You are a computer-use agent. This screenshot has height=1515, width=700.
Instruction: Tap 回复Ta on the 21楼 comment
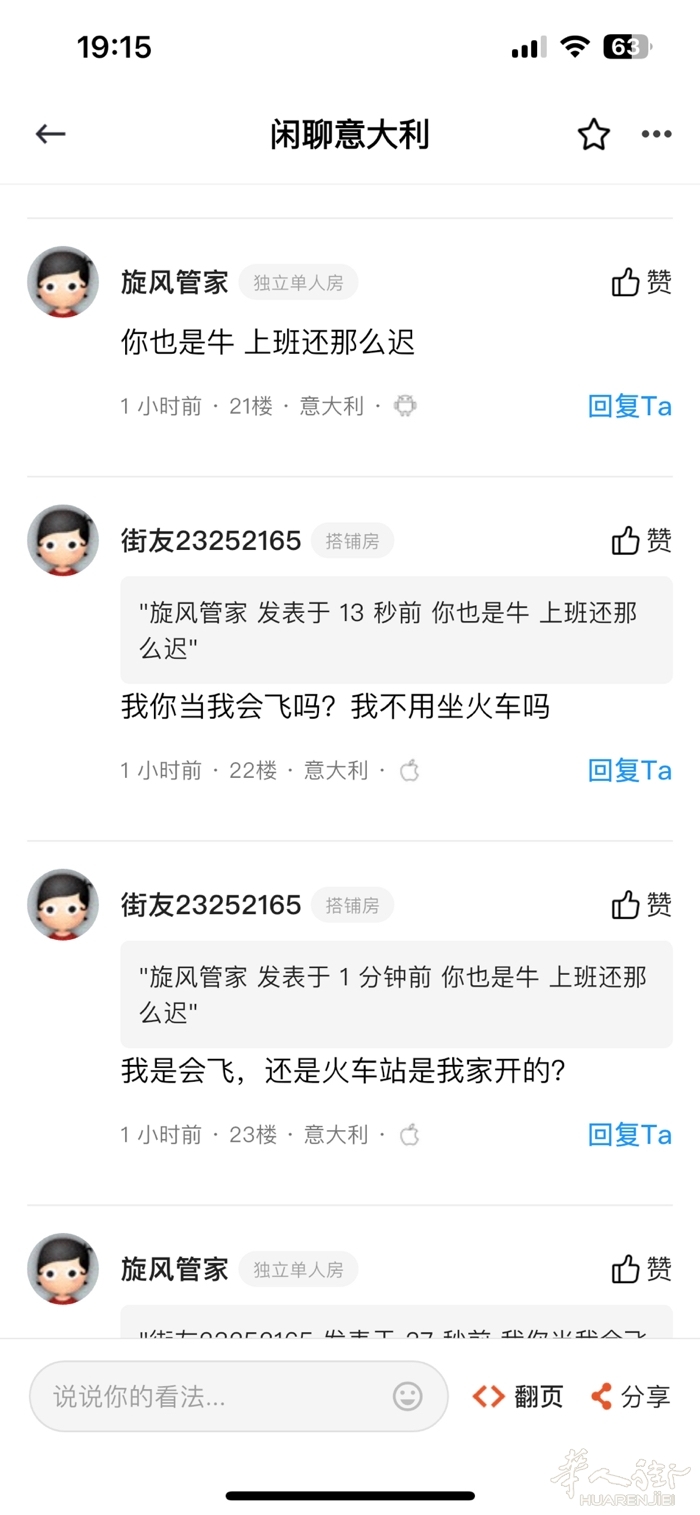point(630,406)
